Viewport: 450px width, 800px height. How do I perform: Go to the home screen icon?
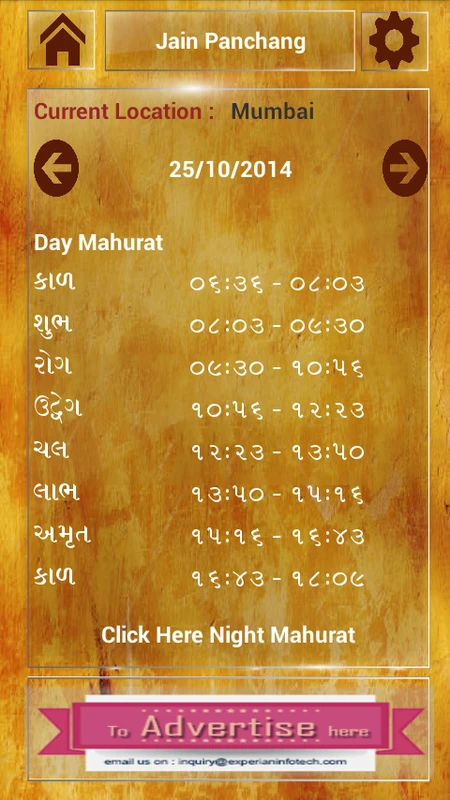click(62, 40)
